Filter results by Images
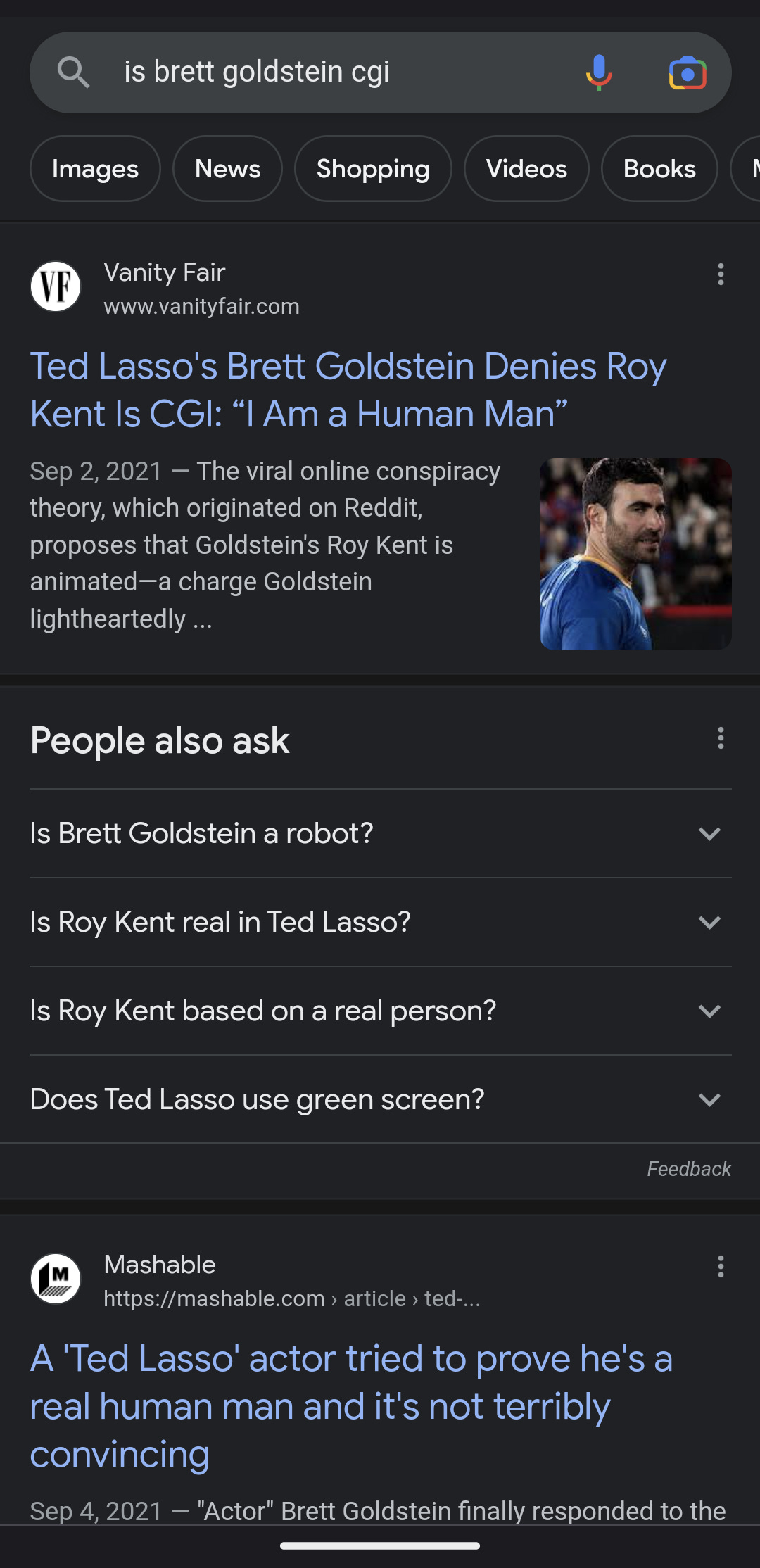Viewport: 760px width, 1568px height. [x=95, y=169]
